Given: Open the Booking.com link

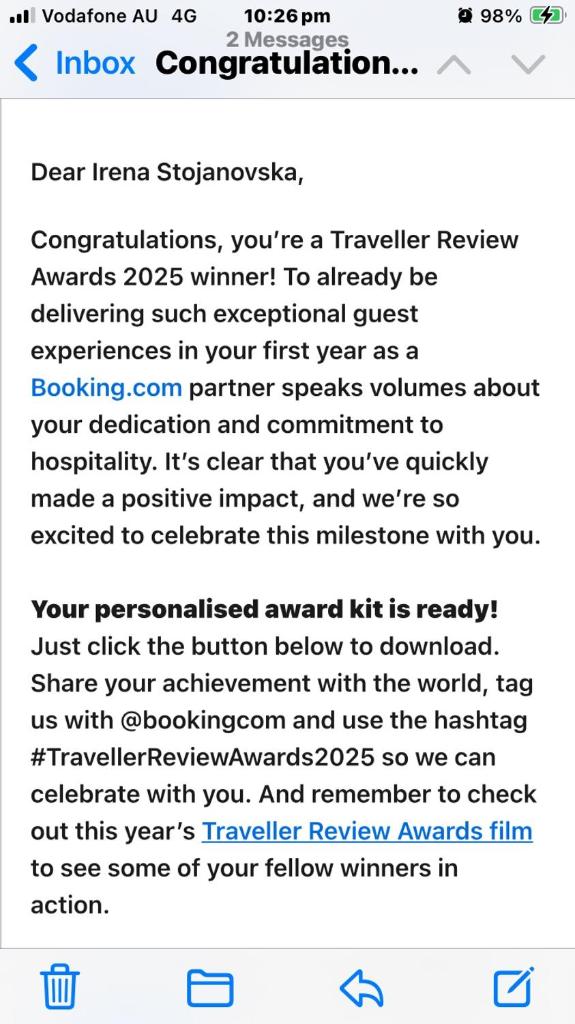Looking at the screenshot, I should (106, 387).
